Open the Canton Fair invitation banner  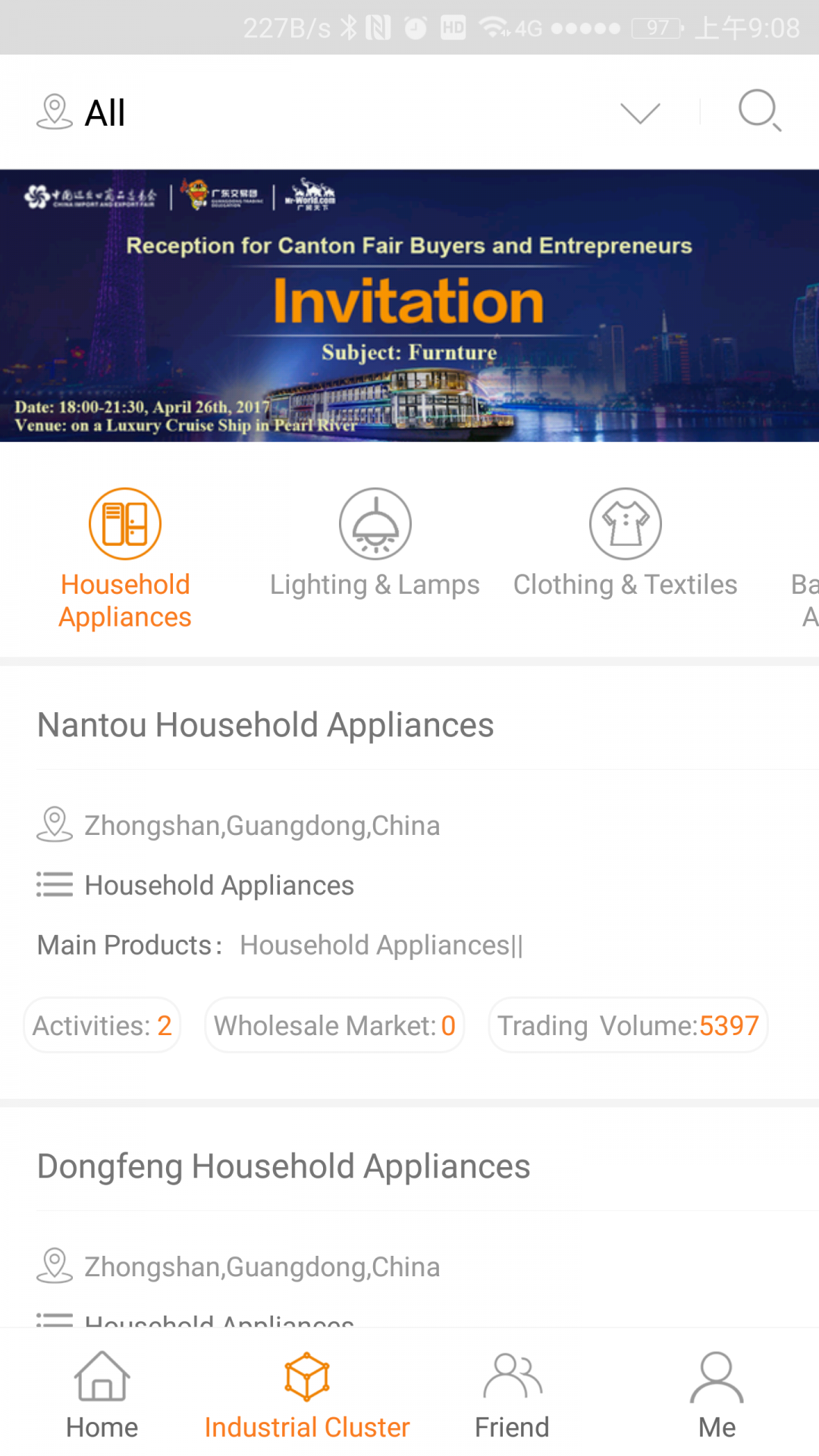409,306
